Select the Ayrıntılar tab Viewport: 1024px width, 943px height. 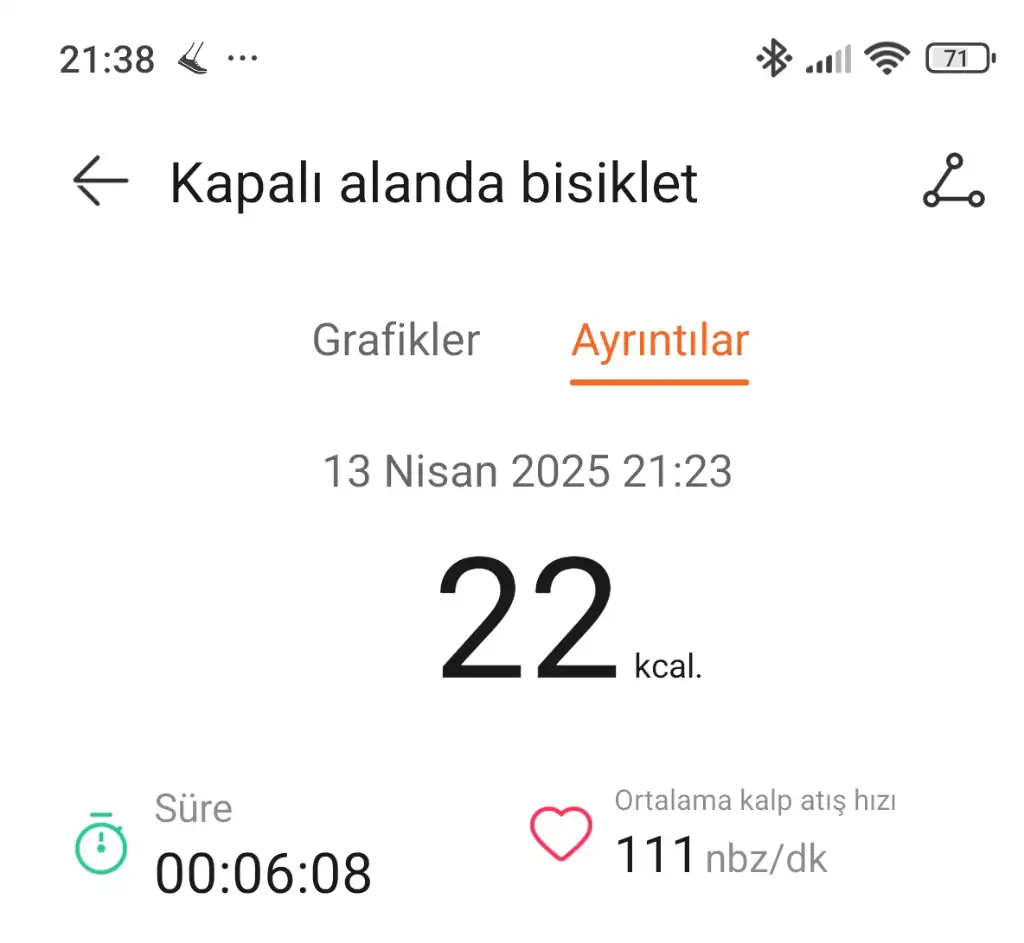click(659, 341)
